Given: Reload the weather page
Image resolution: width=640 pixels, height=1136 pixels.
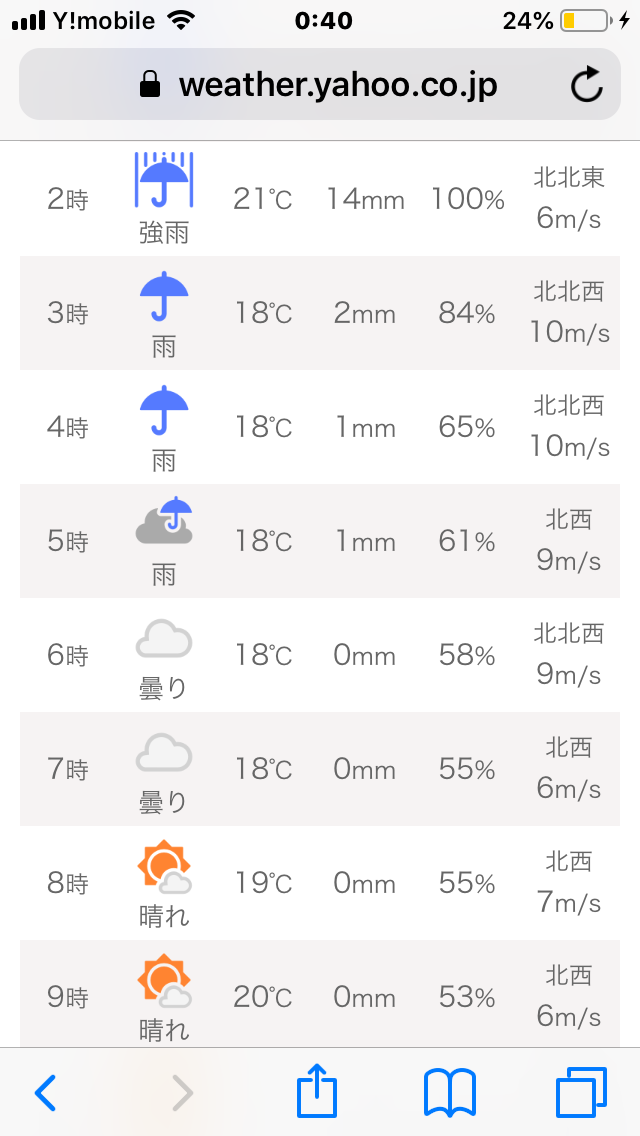Looking at the screenshot, I should click(x=587, y=85).
